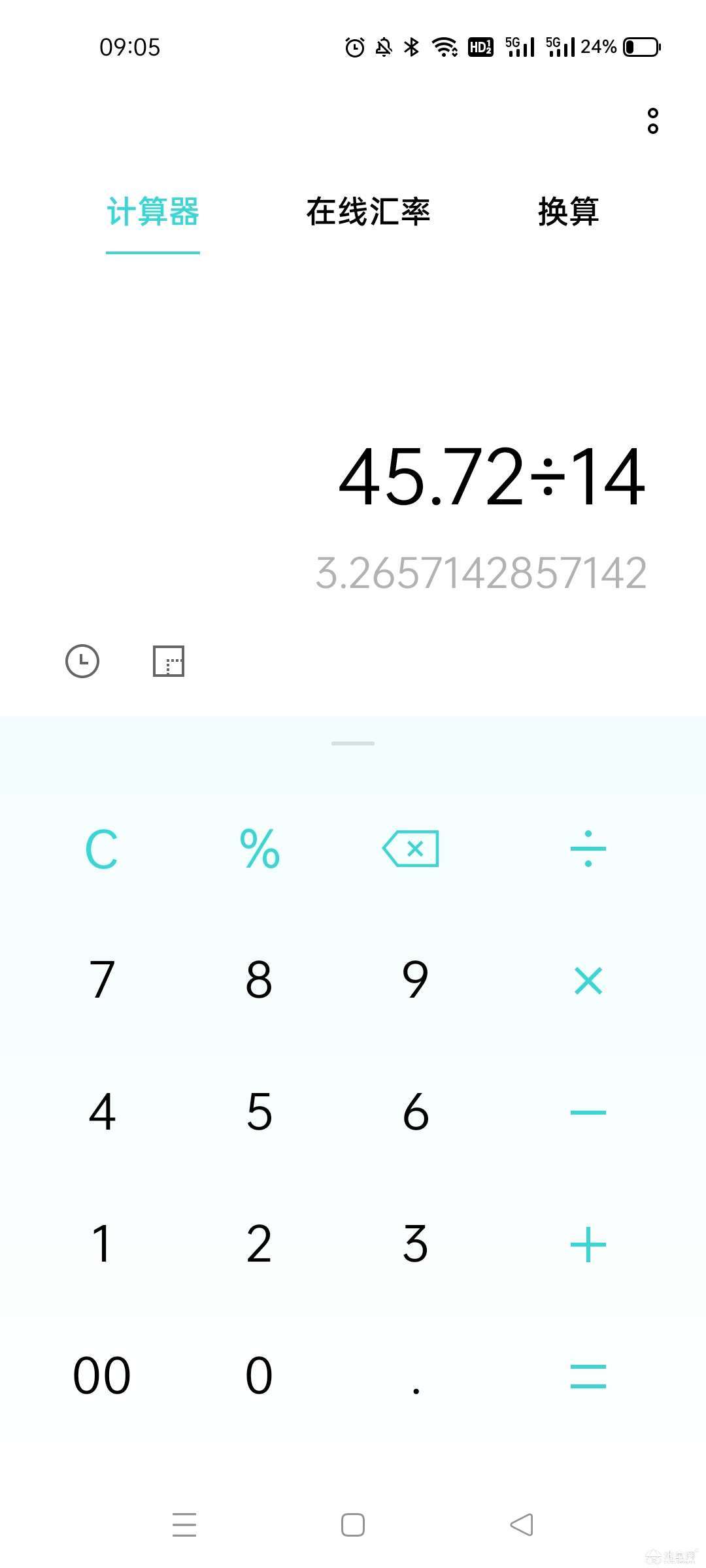This screenshot has width=706, height=1568.
Task: Calculate result with the equals key
Action: coord(588,1375)
